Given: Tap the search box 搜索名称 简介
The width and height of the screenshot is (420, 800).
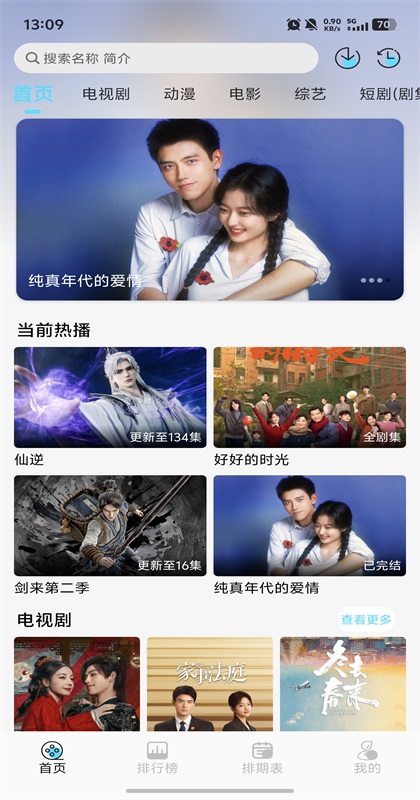Looking at the screenshot, I should 166,58.
